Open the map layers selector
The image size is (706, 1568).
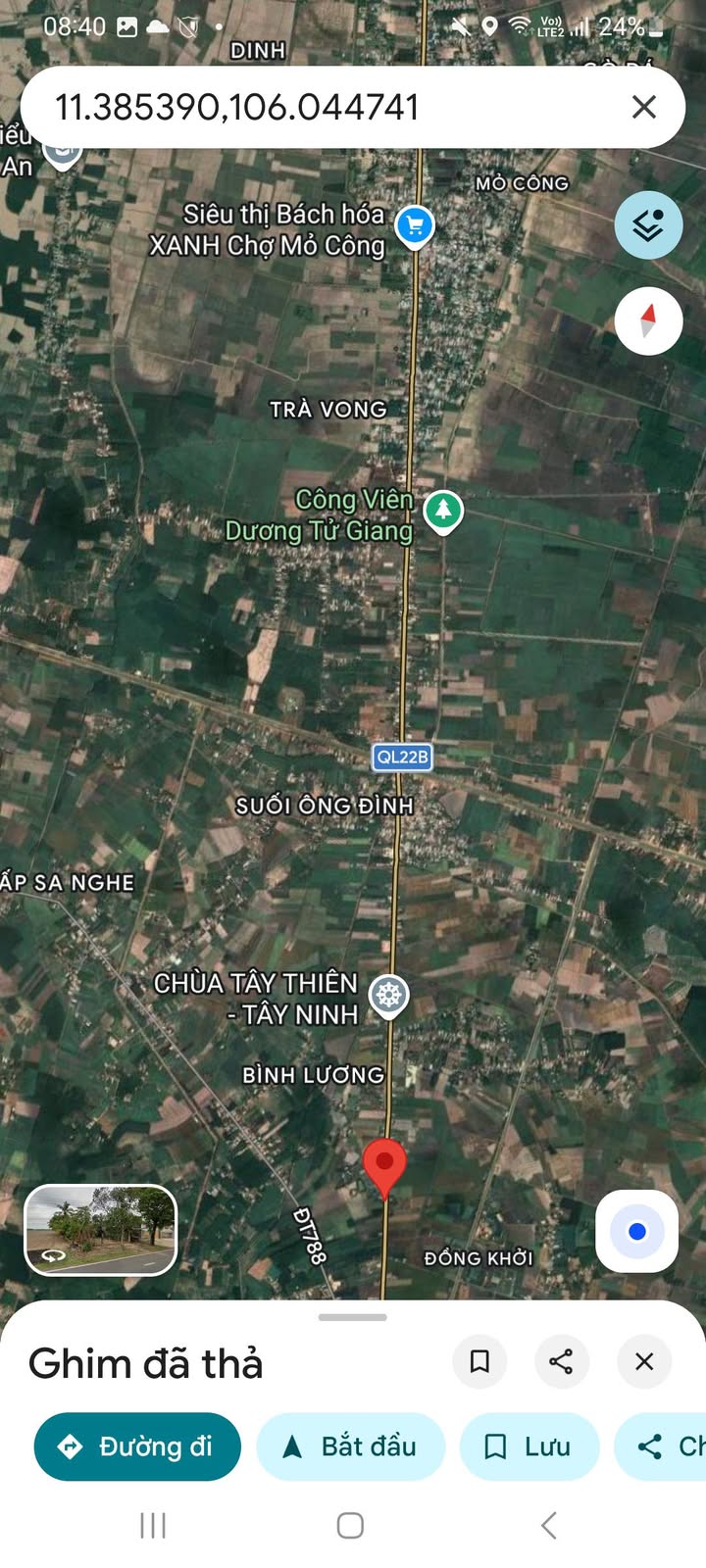(x=648, y=225)
